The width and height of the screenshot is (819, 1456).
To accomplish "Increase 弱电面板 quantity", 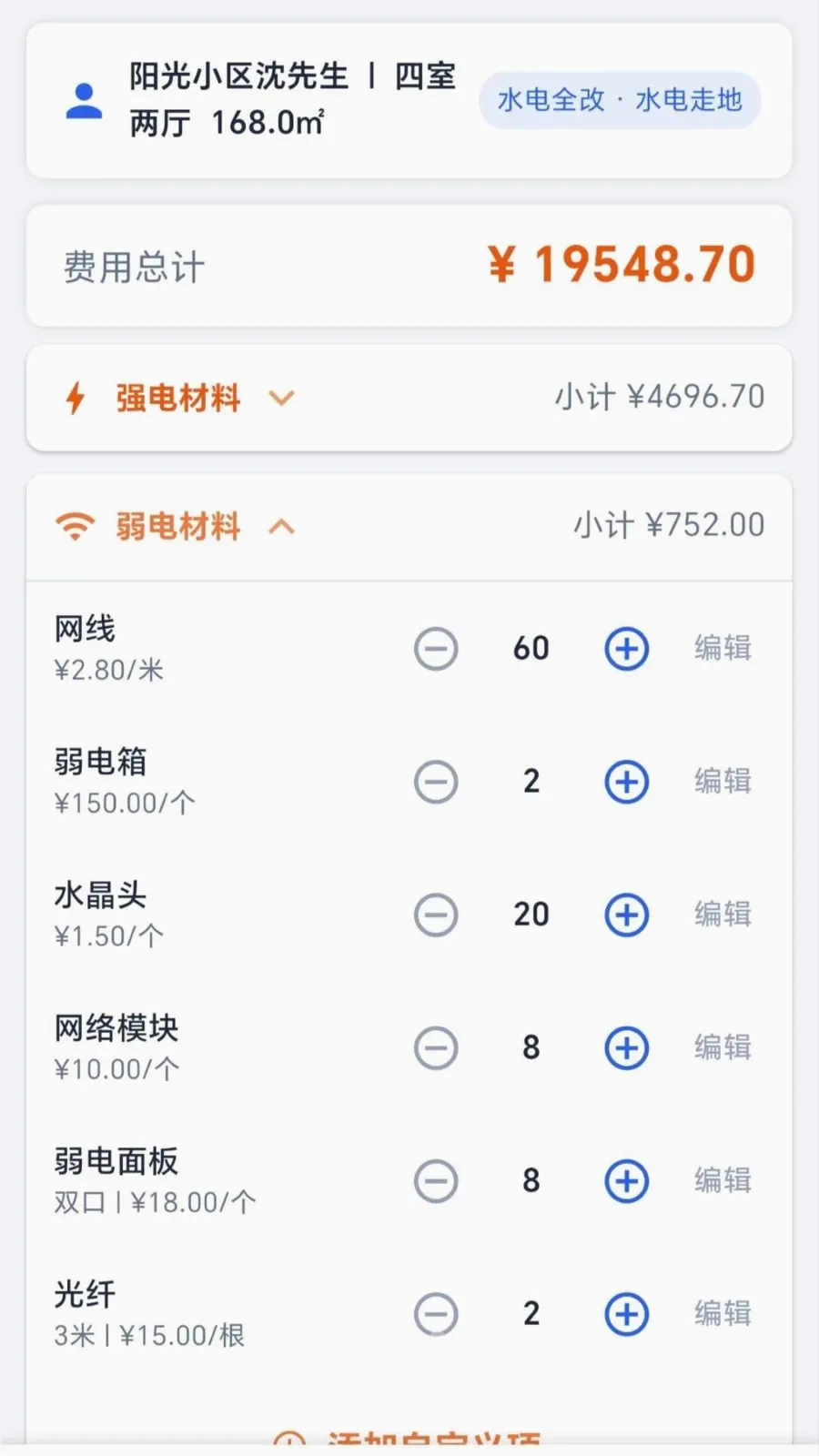I will [x=627, y=1181].
